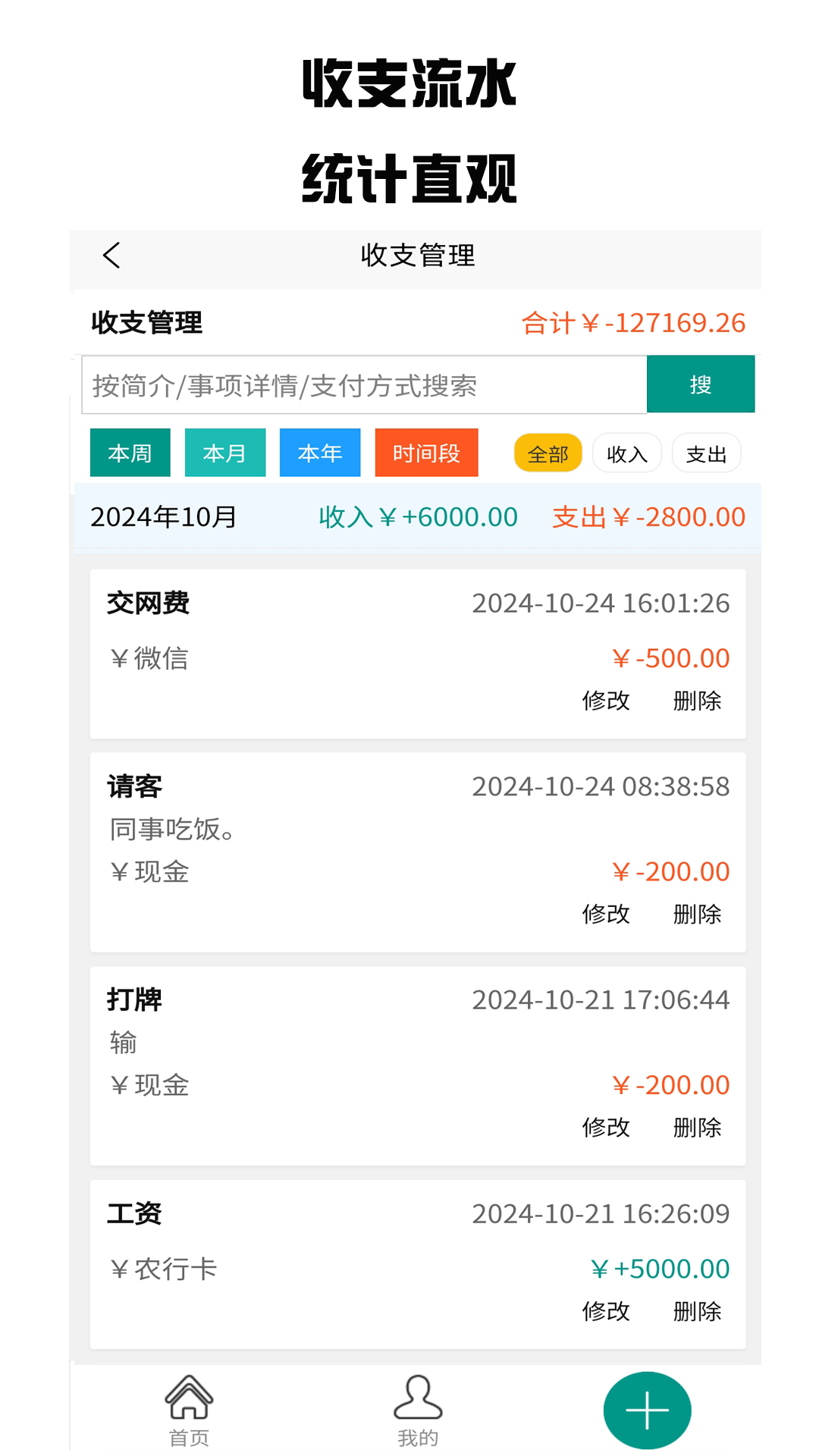
Task: Open the 首页 home icon
Action: 188,1408
